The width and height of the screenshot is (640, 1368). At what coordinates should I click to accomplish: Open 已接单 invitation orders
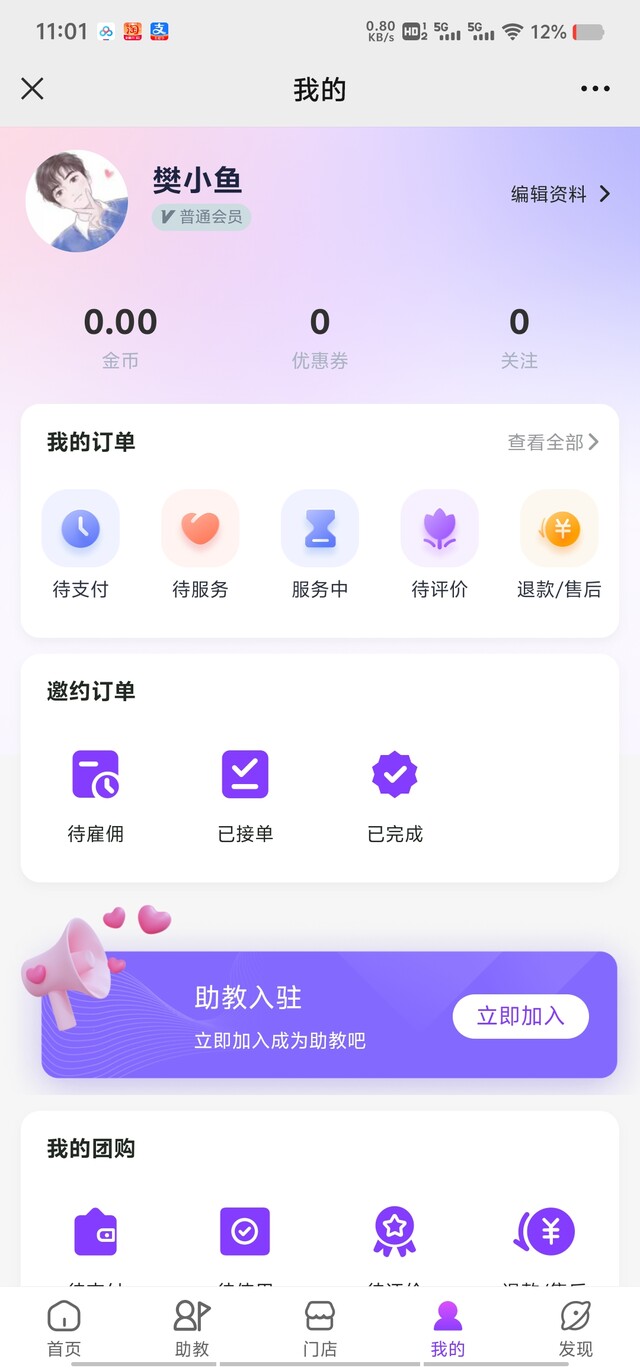(245, 796)
